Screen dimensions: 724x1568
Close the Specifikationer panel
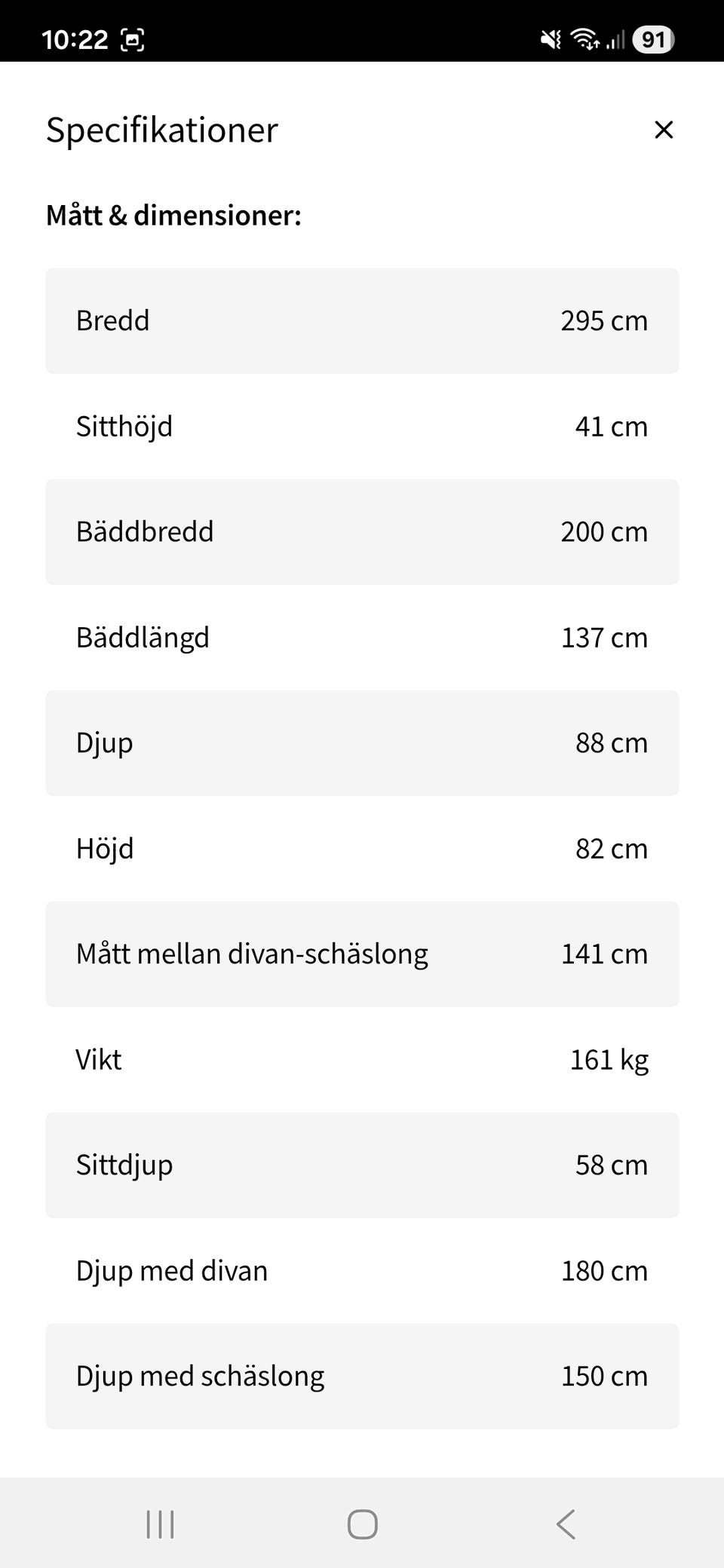(x=664, y=130)
